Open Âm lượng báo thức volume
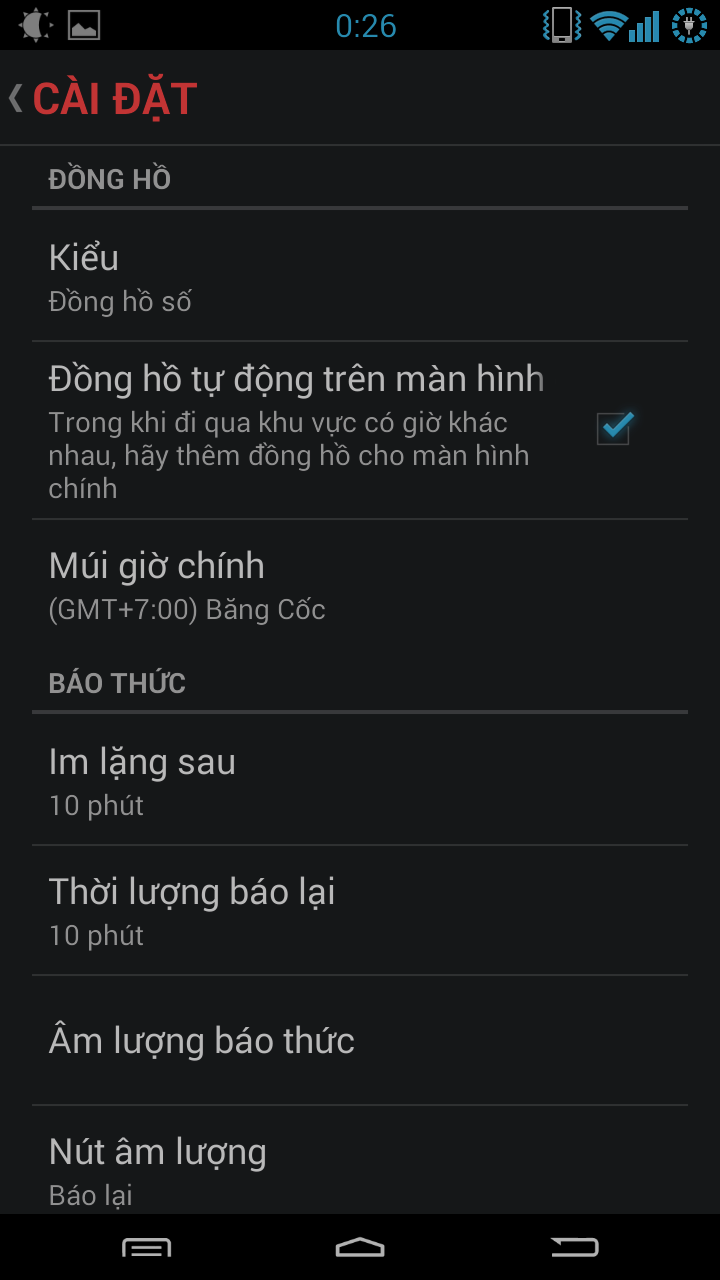 (360, 1041)
